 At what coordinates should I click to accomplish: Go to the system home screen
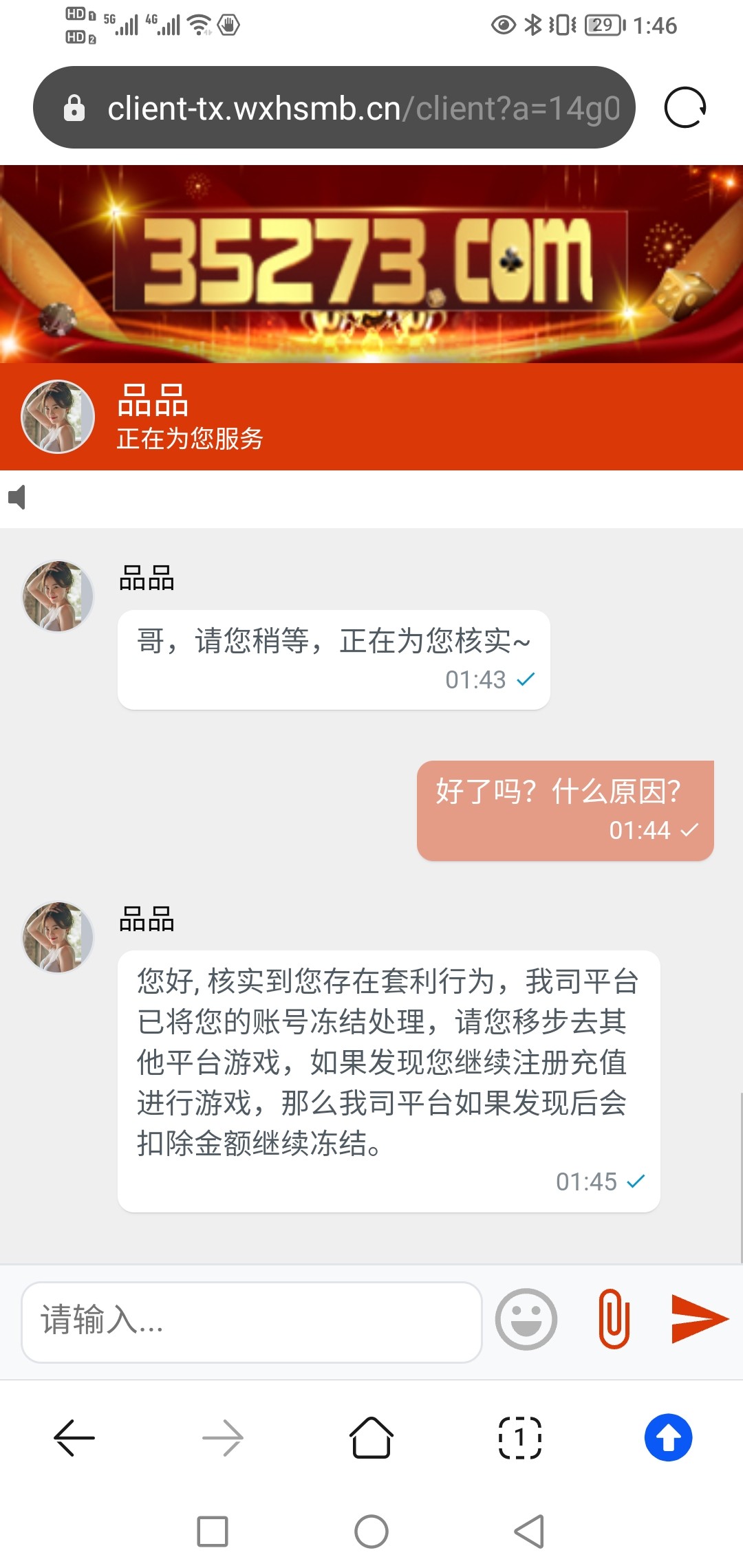[x=371, y=1532]
